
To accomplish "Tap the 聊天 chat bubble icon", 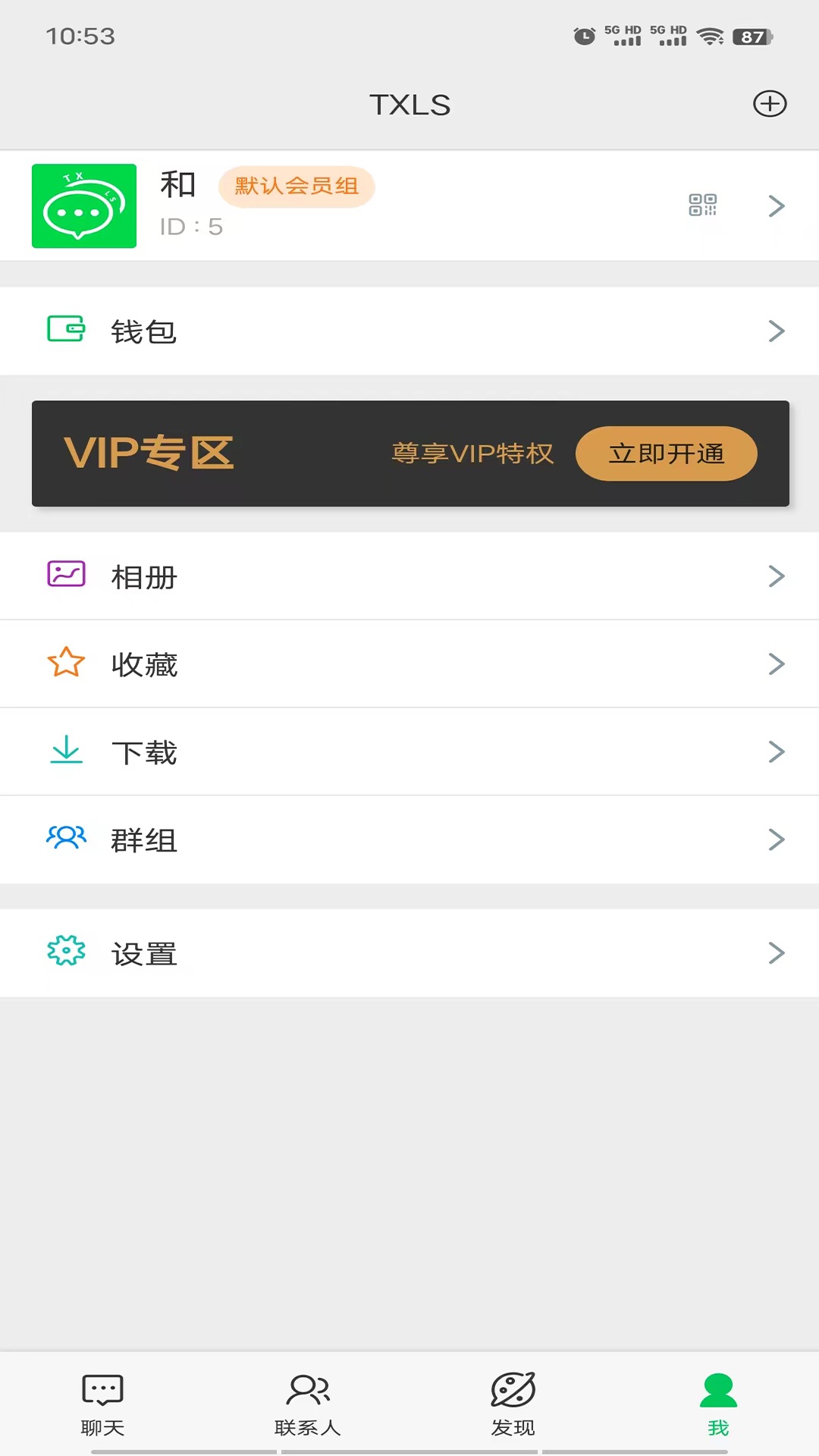I will point(102,1391).
